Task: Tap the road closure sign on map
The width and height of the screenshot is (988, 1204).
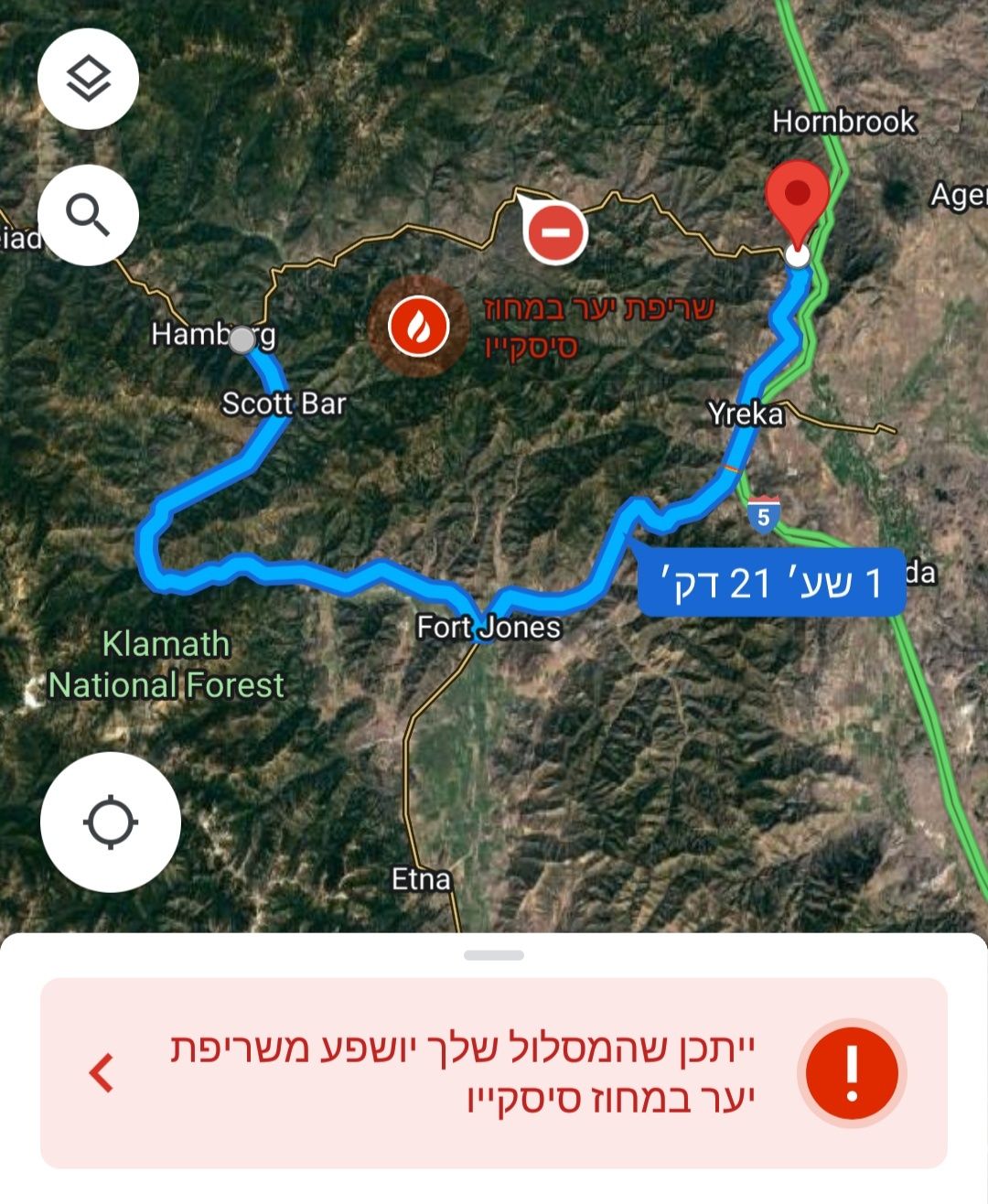Action: 555,232
